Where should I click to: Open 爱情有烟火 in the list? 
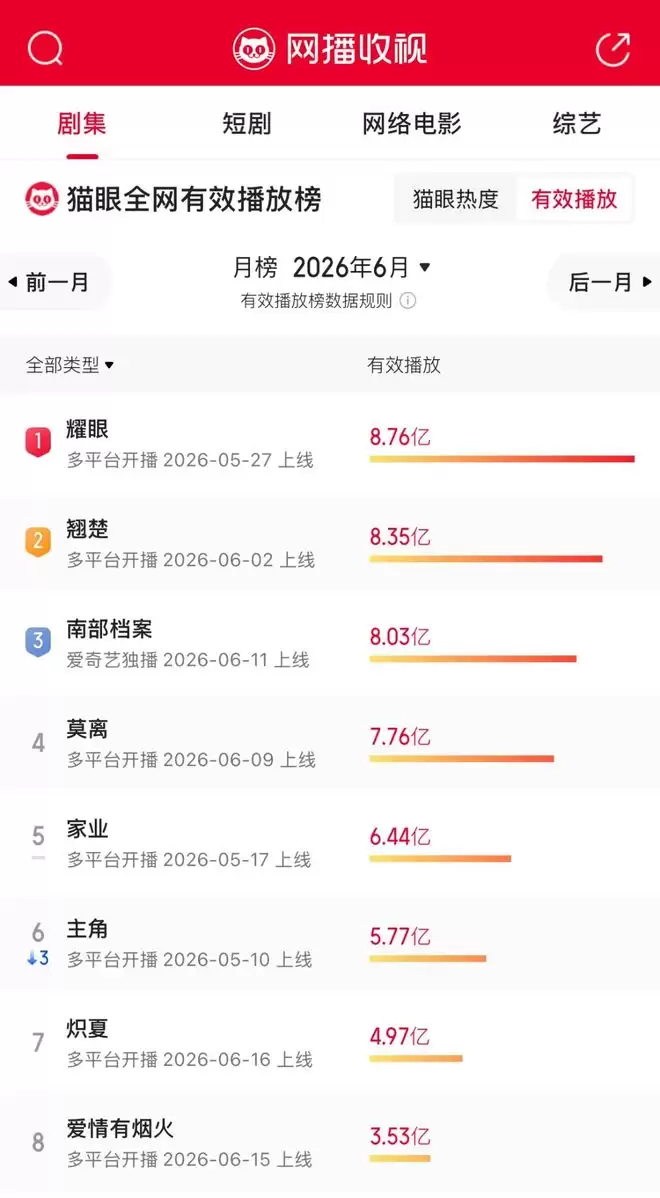pos(330,1143)
